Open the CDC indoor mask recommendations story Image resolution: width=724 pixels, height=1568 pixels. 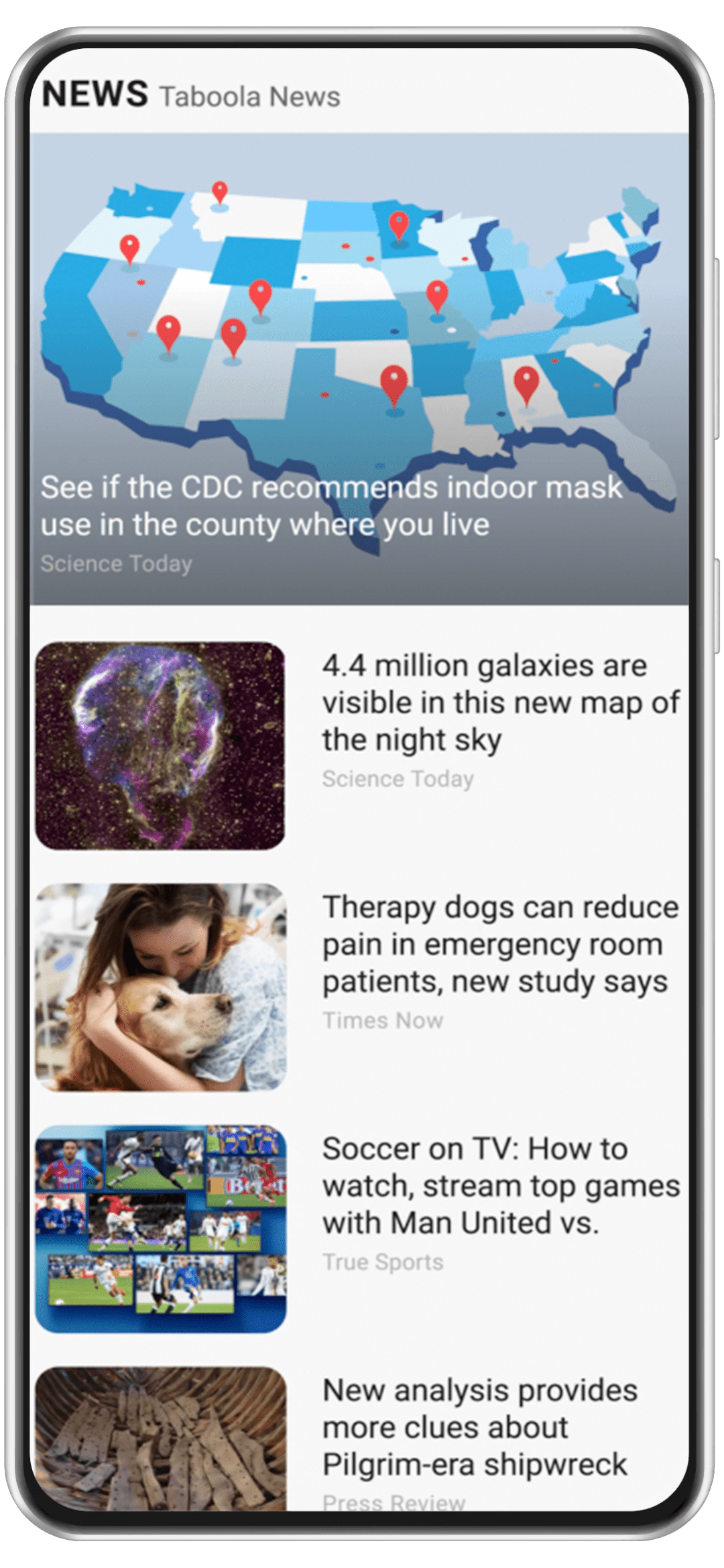tap(332, 505)
